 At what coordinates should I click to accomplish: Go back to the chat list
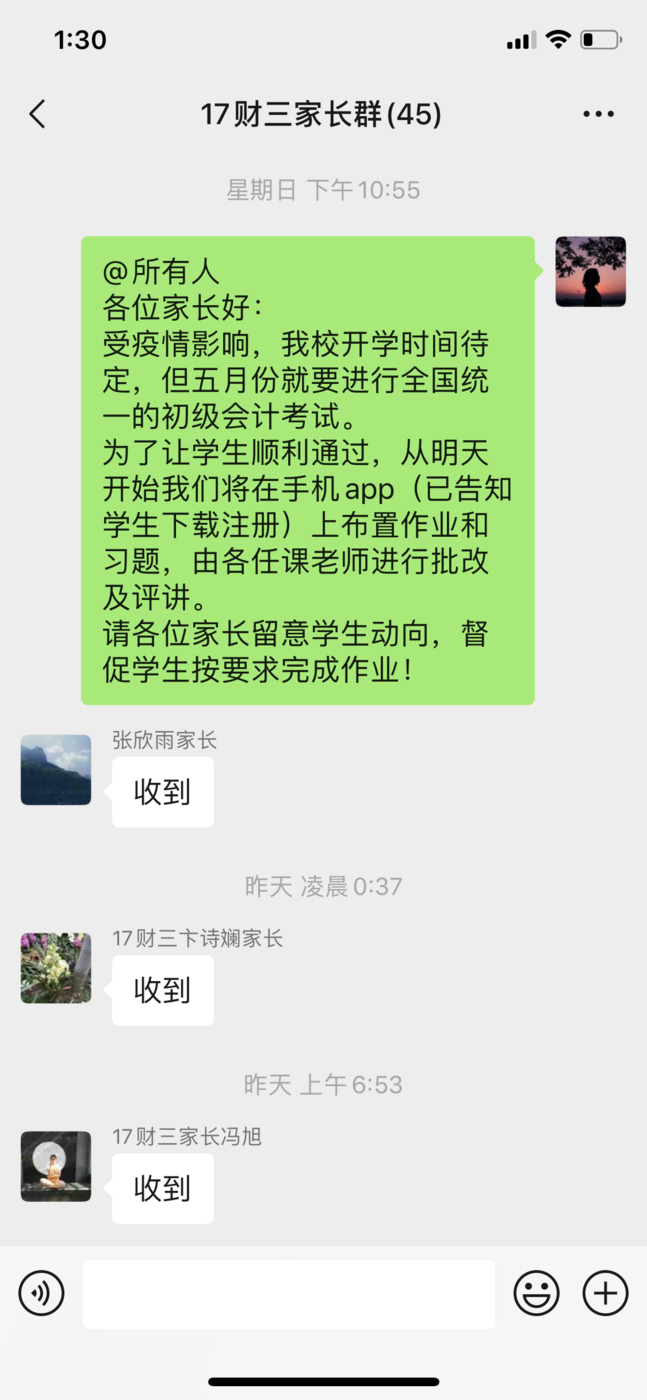tap(38, 114)
